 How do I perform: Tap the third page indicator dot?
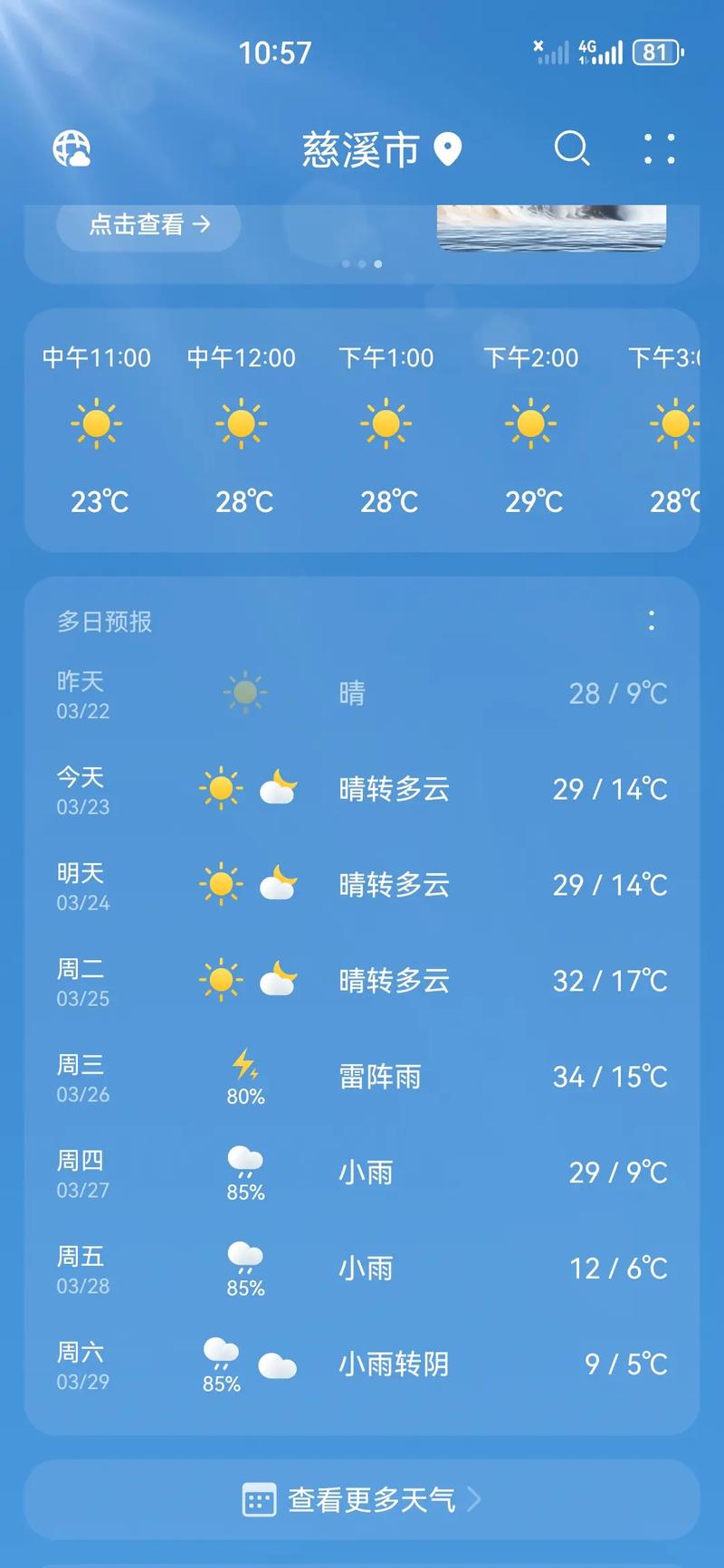click(377, 265)
